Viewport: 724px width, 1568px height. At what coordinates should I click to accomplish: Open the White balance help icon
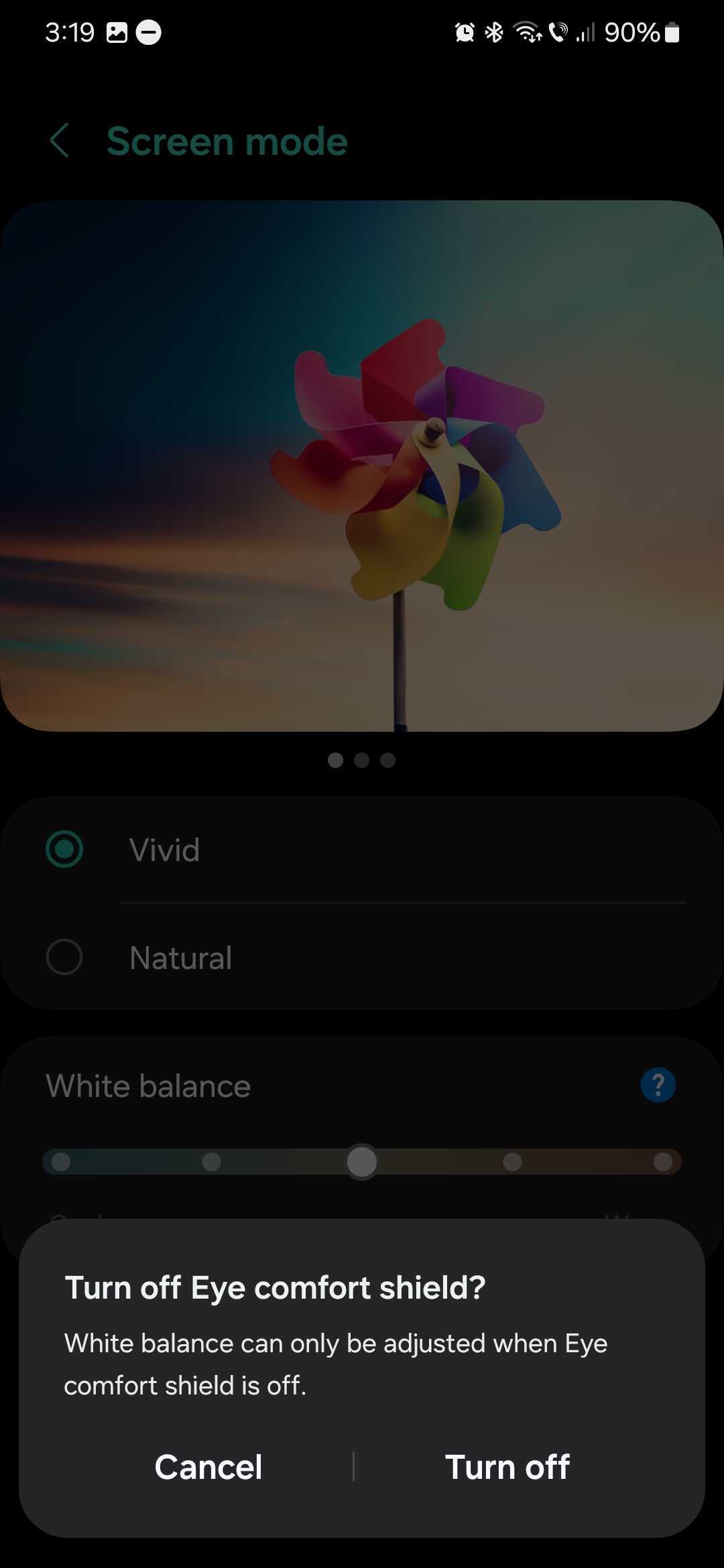click(x=658, y=1085)
